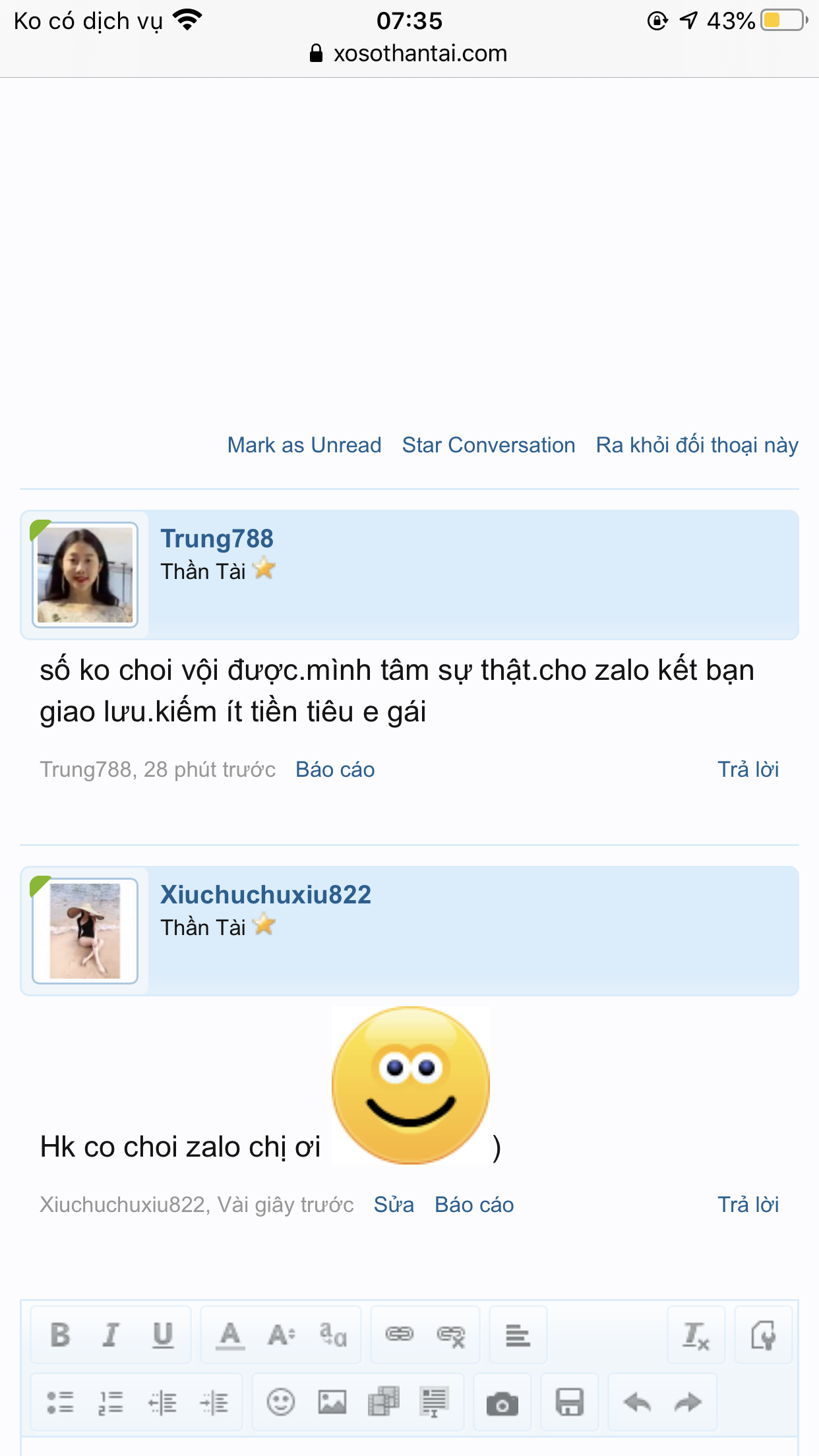Undo the last edit

(x=637, y=1403)
